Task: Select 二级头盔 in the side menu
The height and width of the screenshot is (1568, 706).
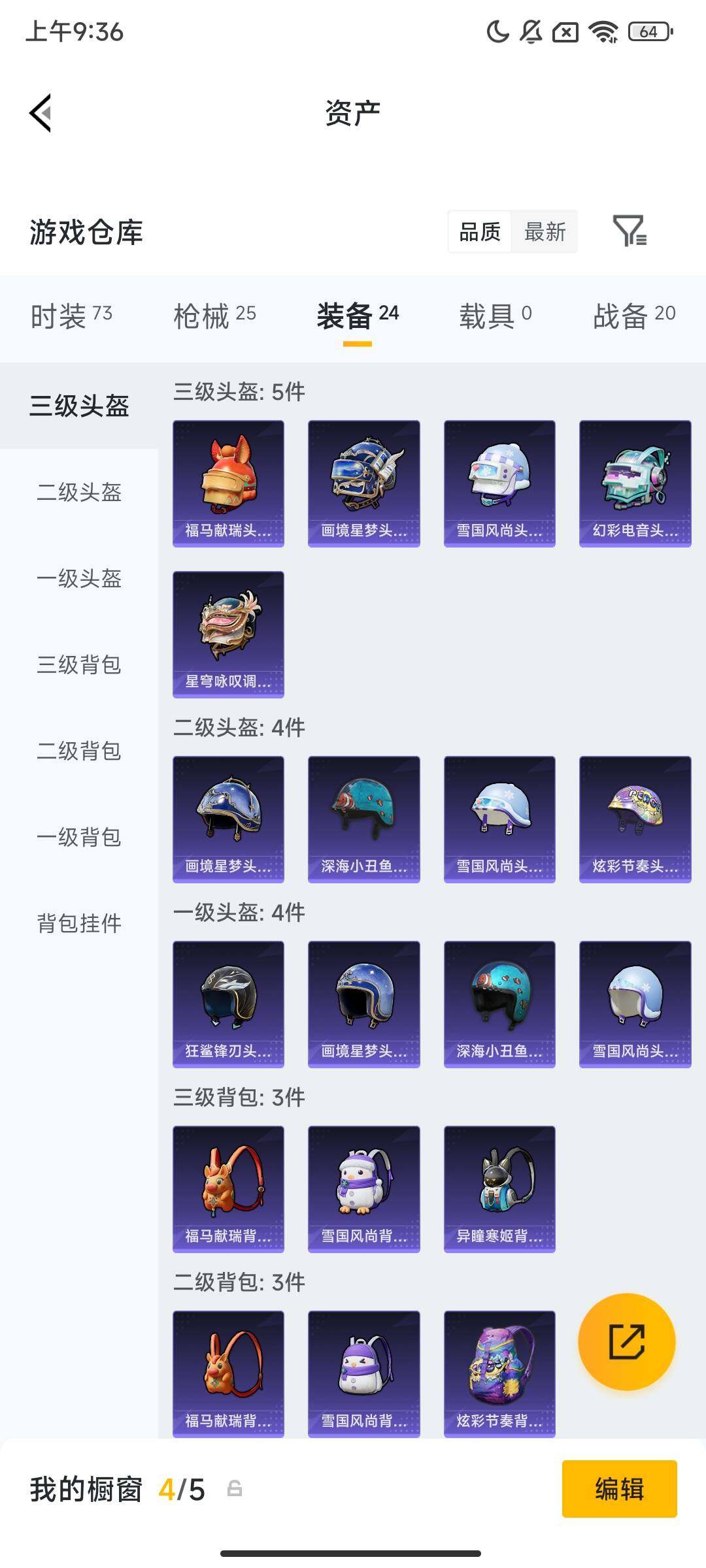Action: [x=79, y=492]
